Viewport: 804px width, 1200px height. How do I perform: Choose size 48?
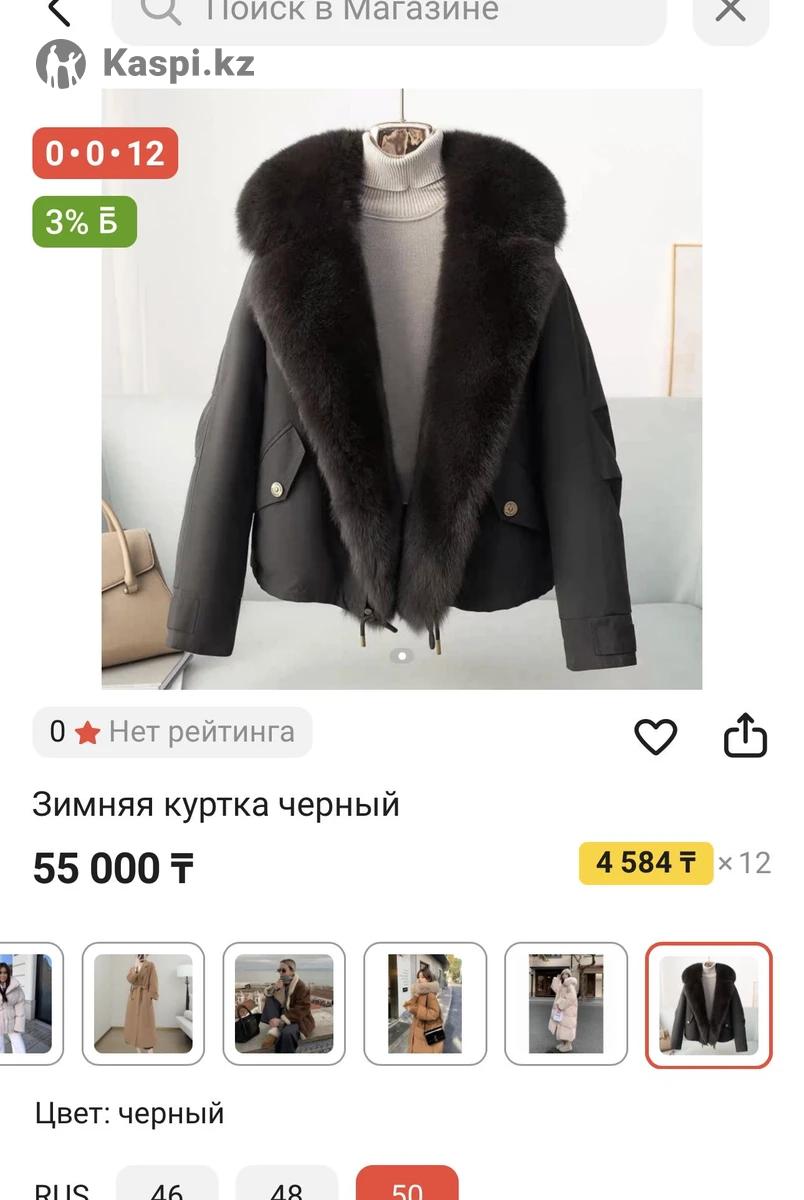point(287,1188)
